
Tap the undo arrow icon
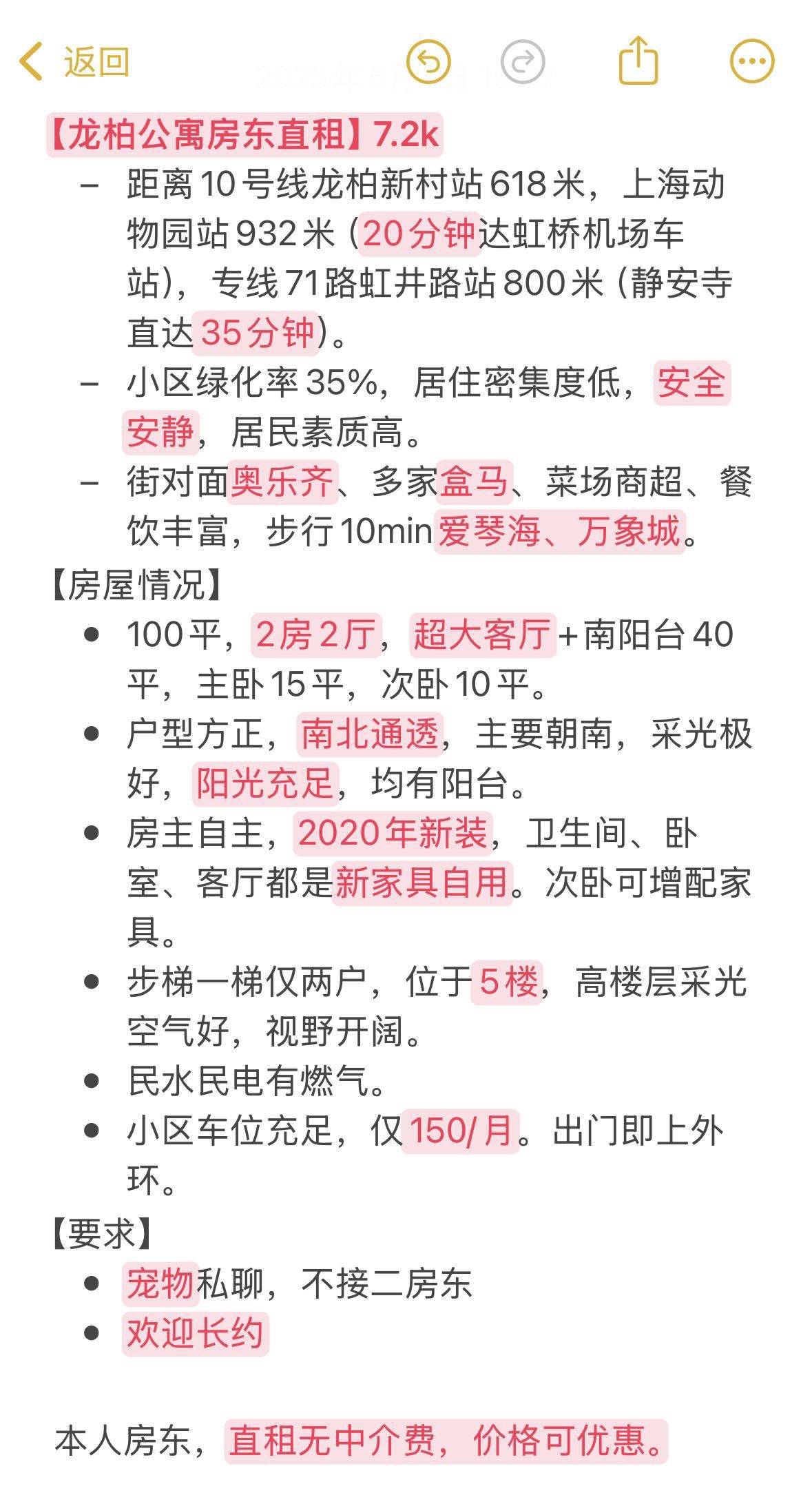[x=428, y=61]
